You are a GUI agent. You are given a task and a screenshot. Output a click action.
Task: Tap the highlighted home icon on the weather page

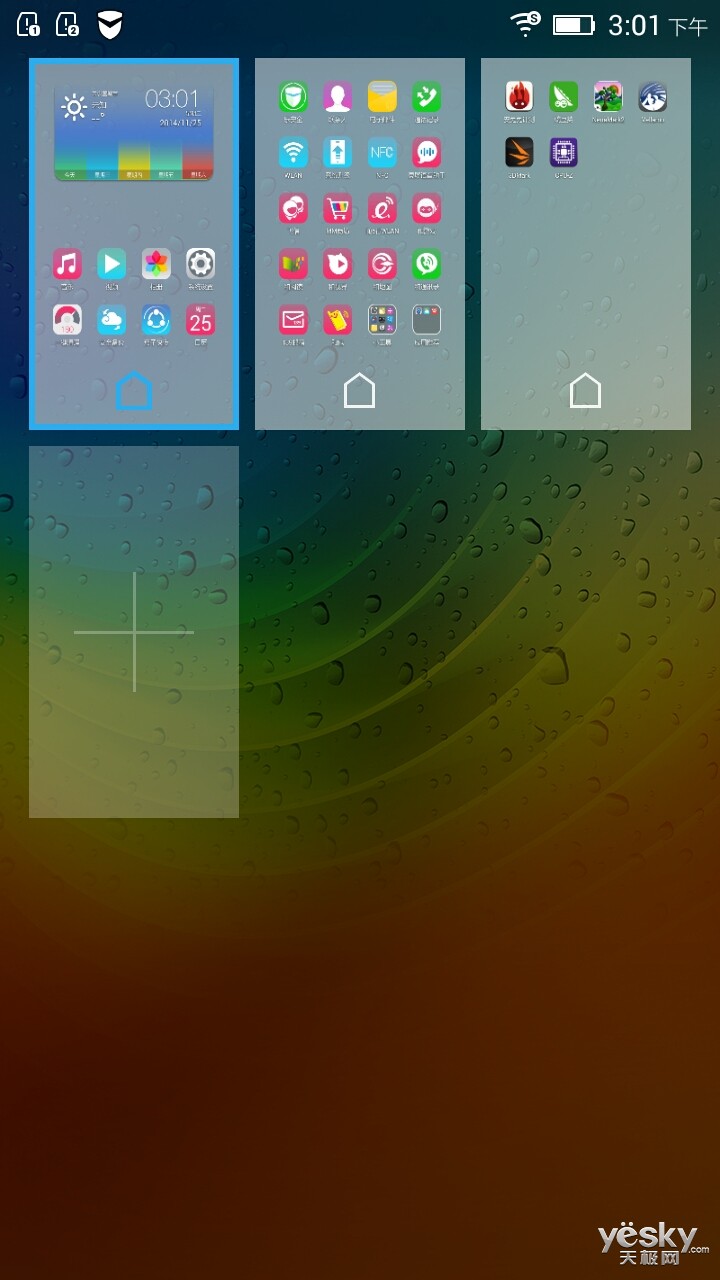click(134, 391)
